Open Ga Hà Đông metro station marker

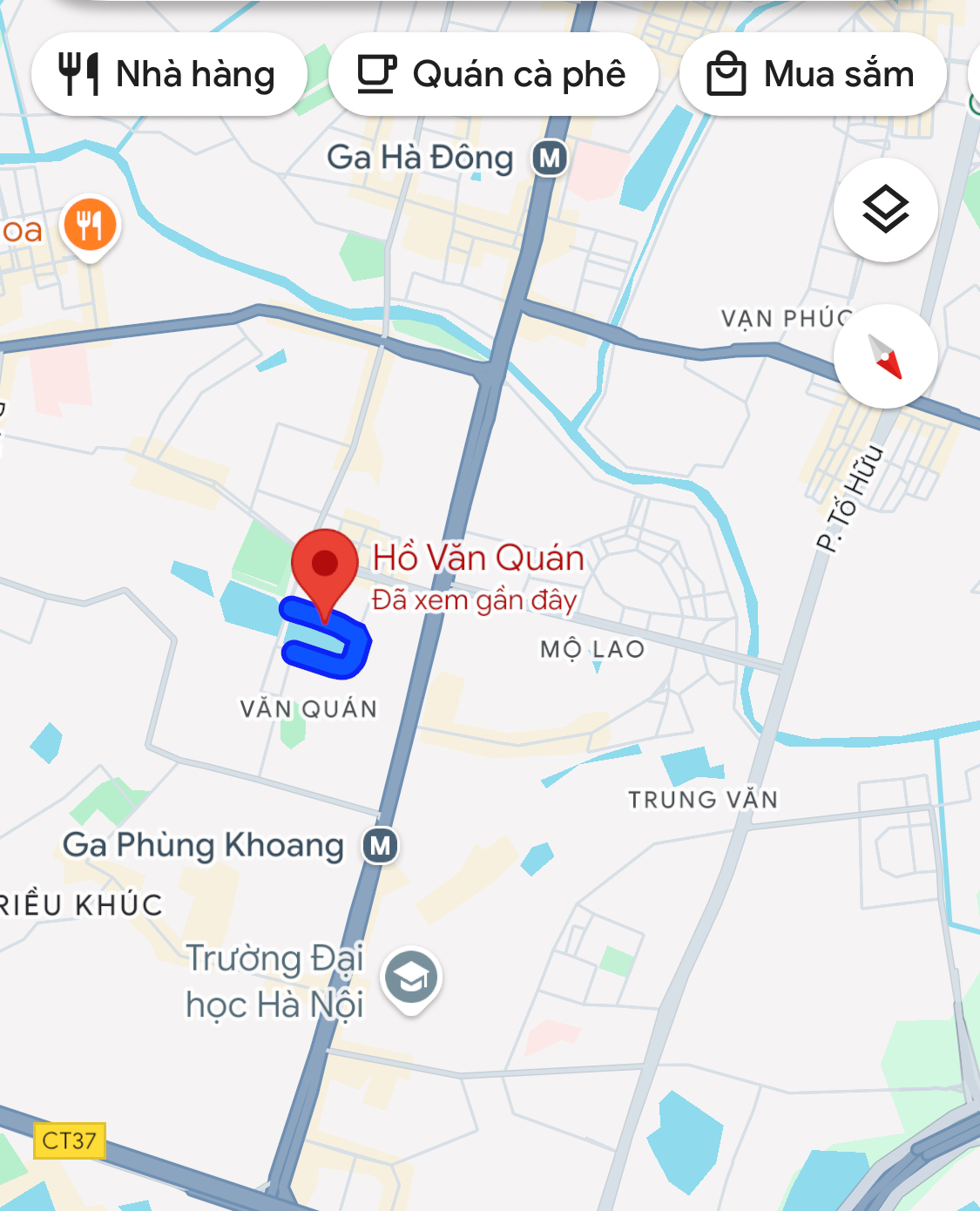click(550, 159)
